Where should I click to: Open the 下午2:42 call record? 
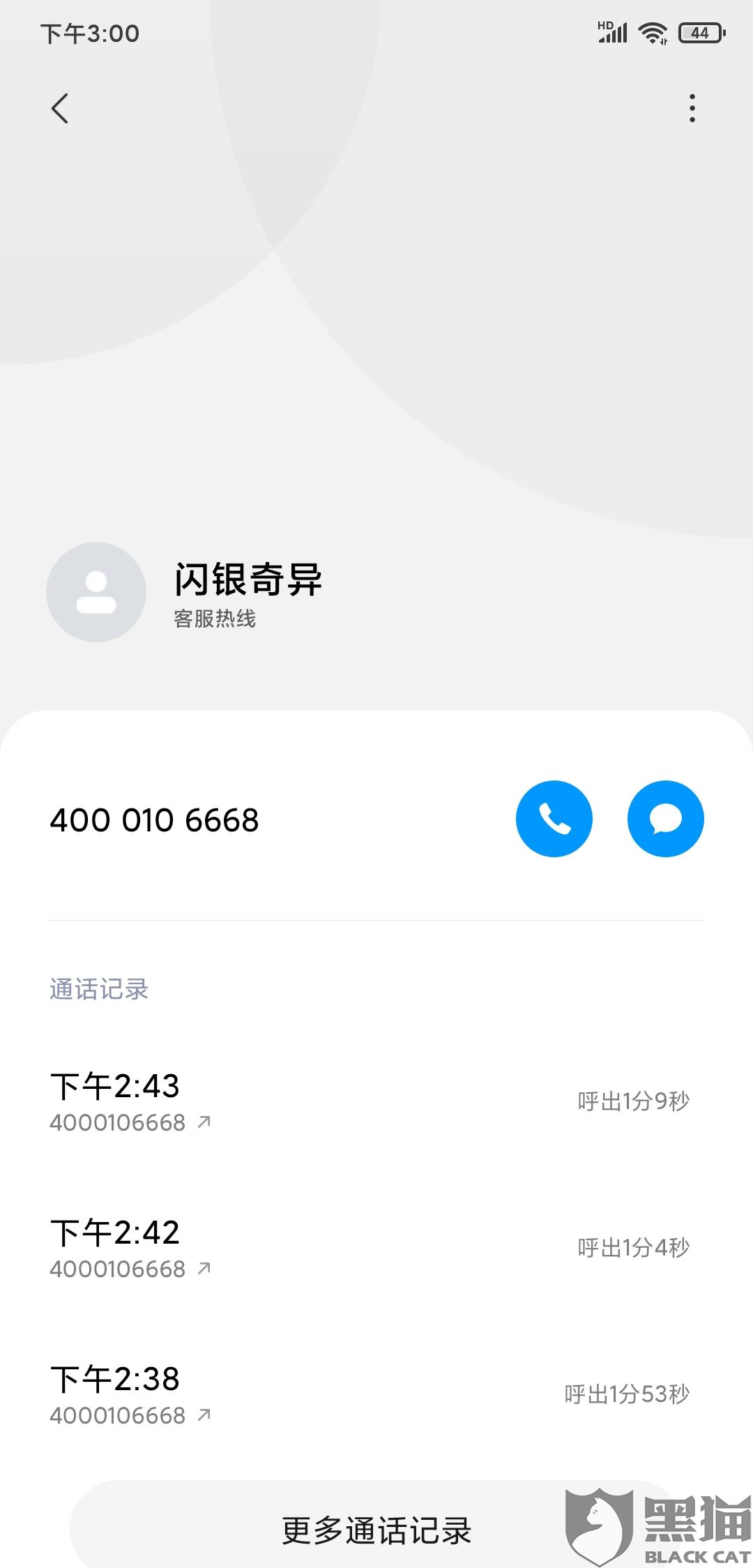tap(376, 1249)
